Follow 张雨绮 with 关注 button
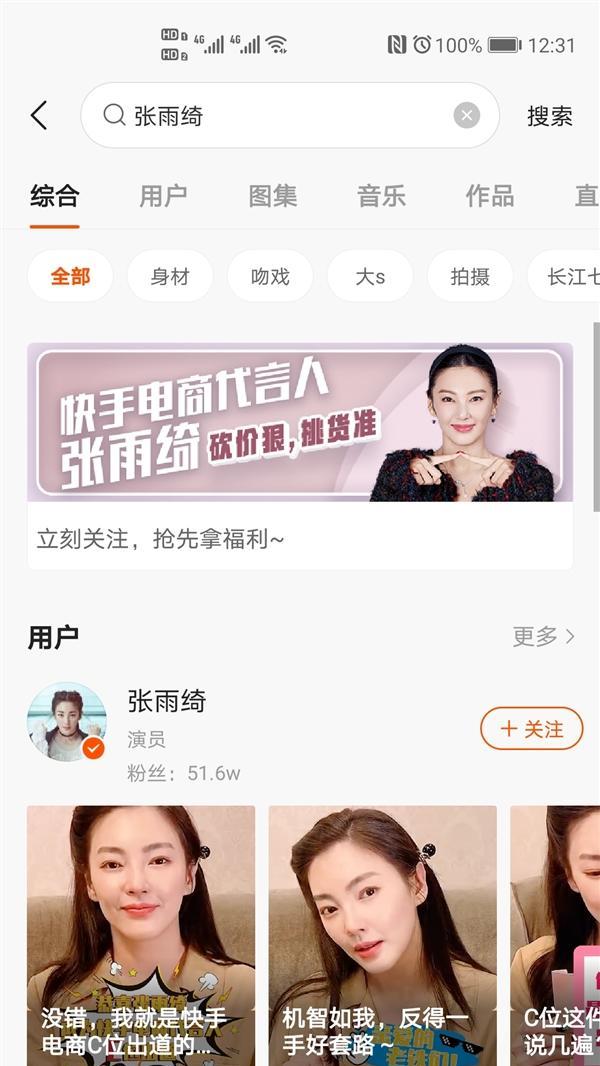Image resolution: width=600 pixels, height=1066 pixels. pyautogui.click(x=531, y=729)
